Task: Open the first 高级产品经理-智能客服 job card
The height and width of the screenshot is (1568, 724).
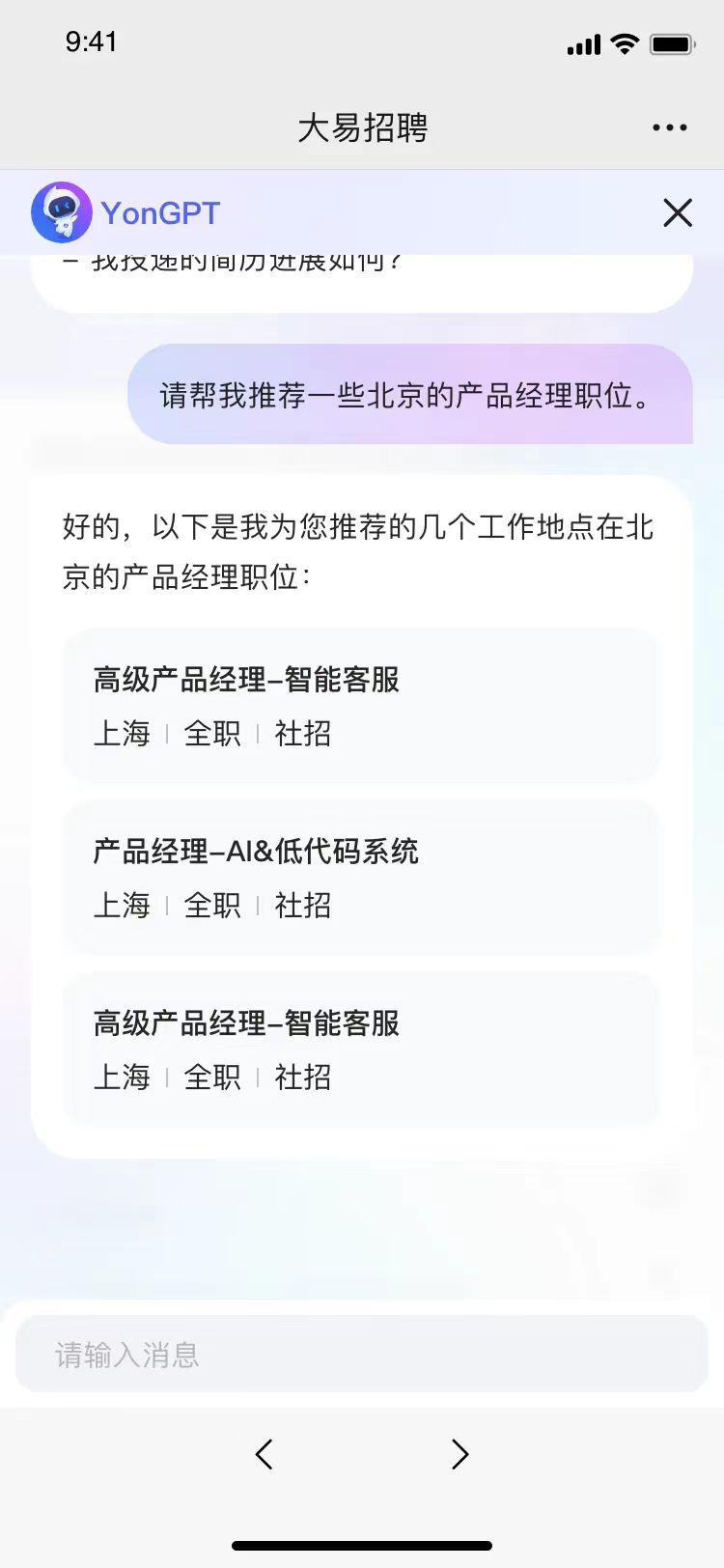Action: [x=360, y=705]
